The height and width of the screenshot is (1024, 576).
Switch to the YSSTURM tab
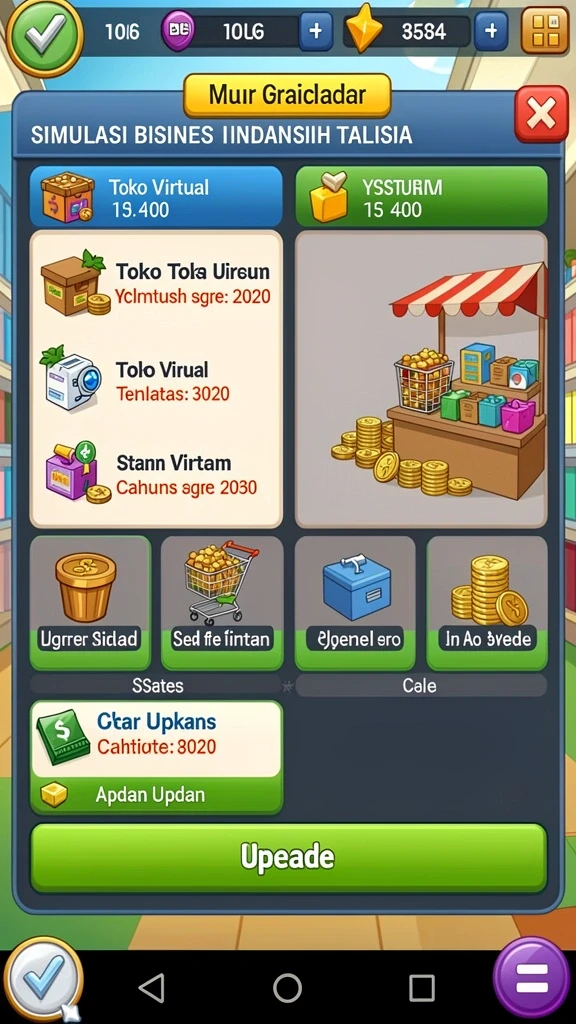421,197
